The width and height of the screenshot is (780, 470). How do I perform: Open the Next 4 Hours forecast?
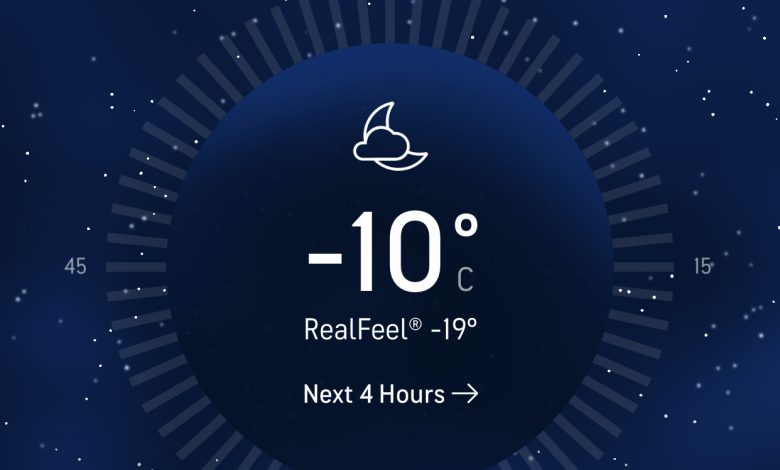point(390,394)
